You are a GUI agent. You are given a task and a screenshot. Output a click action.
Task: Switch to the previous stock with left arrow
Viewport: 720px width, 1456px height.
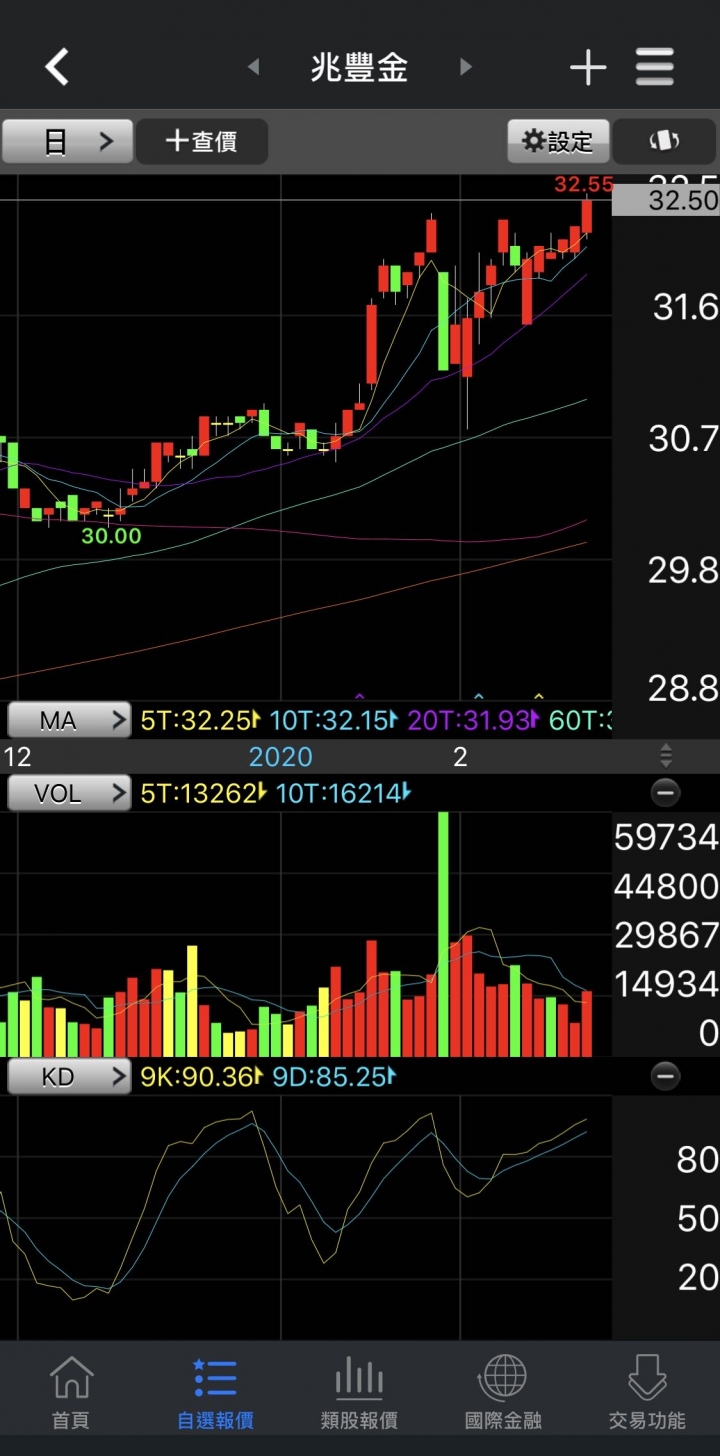(254, 67)
